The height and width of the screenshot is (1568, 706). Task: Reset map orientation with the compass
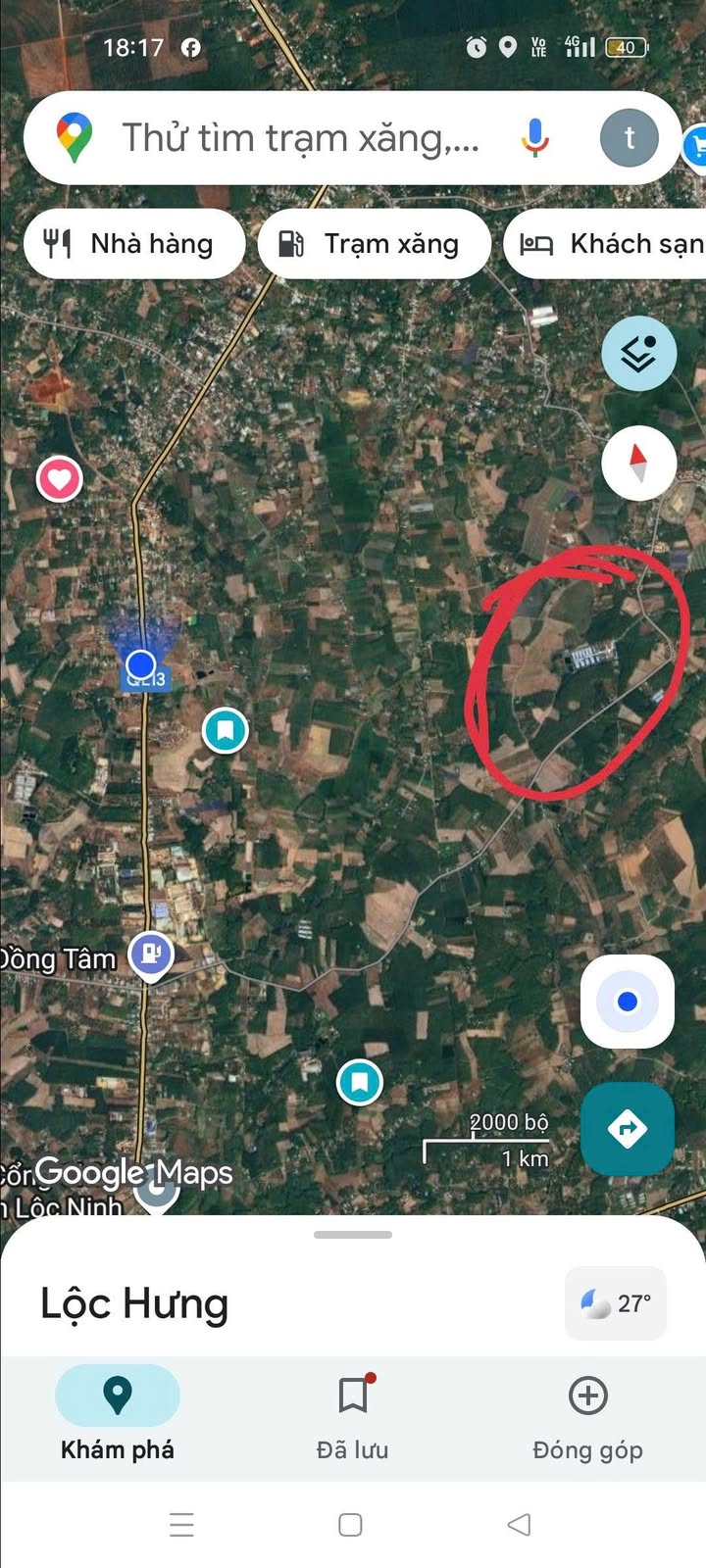(638, 463)
